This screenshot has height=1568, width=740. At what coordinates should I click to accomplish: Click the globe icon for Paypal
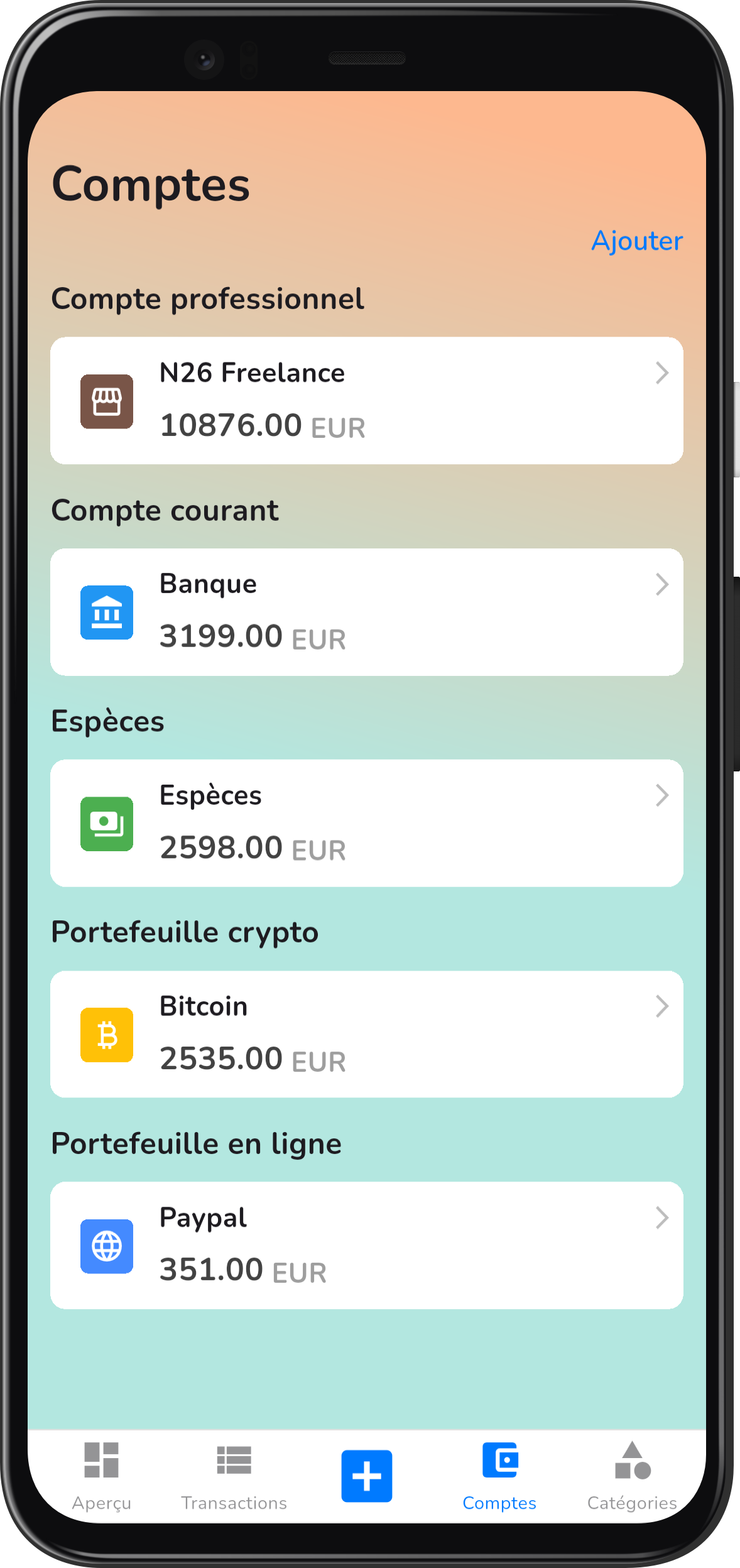[106, 1247]
